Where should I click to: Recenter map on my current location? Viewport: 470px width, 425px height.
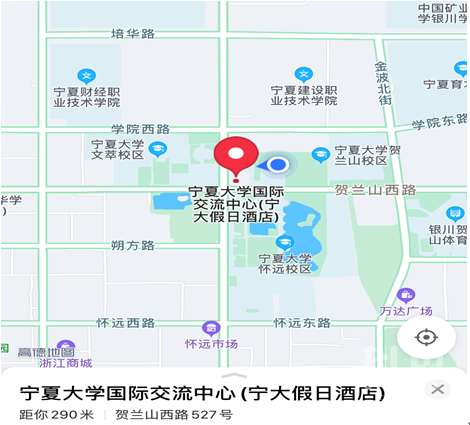[x=426, y=337]
